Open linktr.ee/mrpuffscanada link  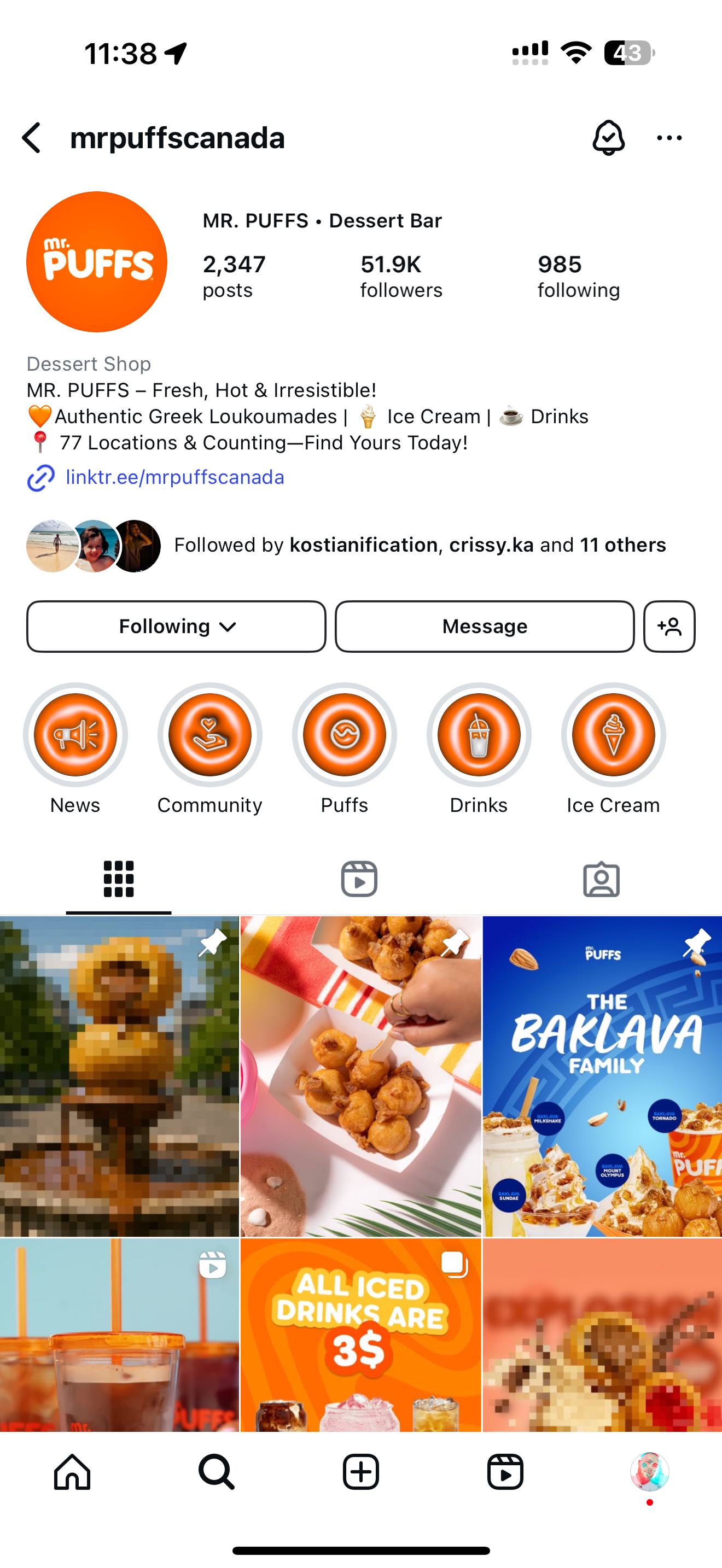click(174, 477)
